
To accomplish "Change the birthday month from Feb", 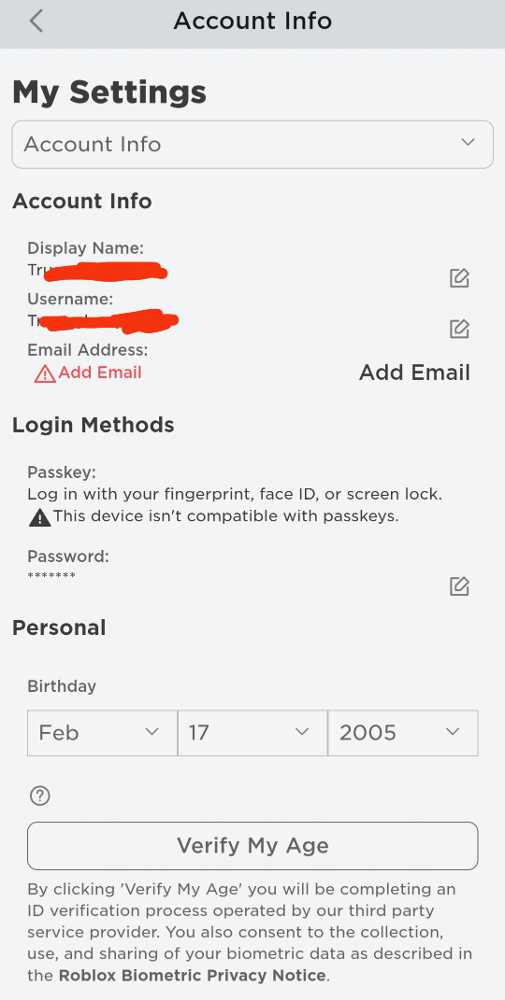I will click(x=102, y=733).
